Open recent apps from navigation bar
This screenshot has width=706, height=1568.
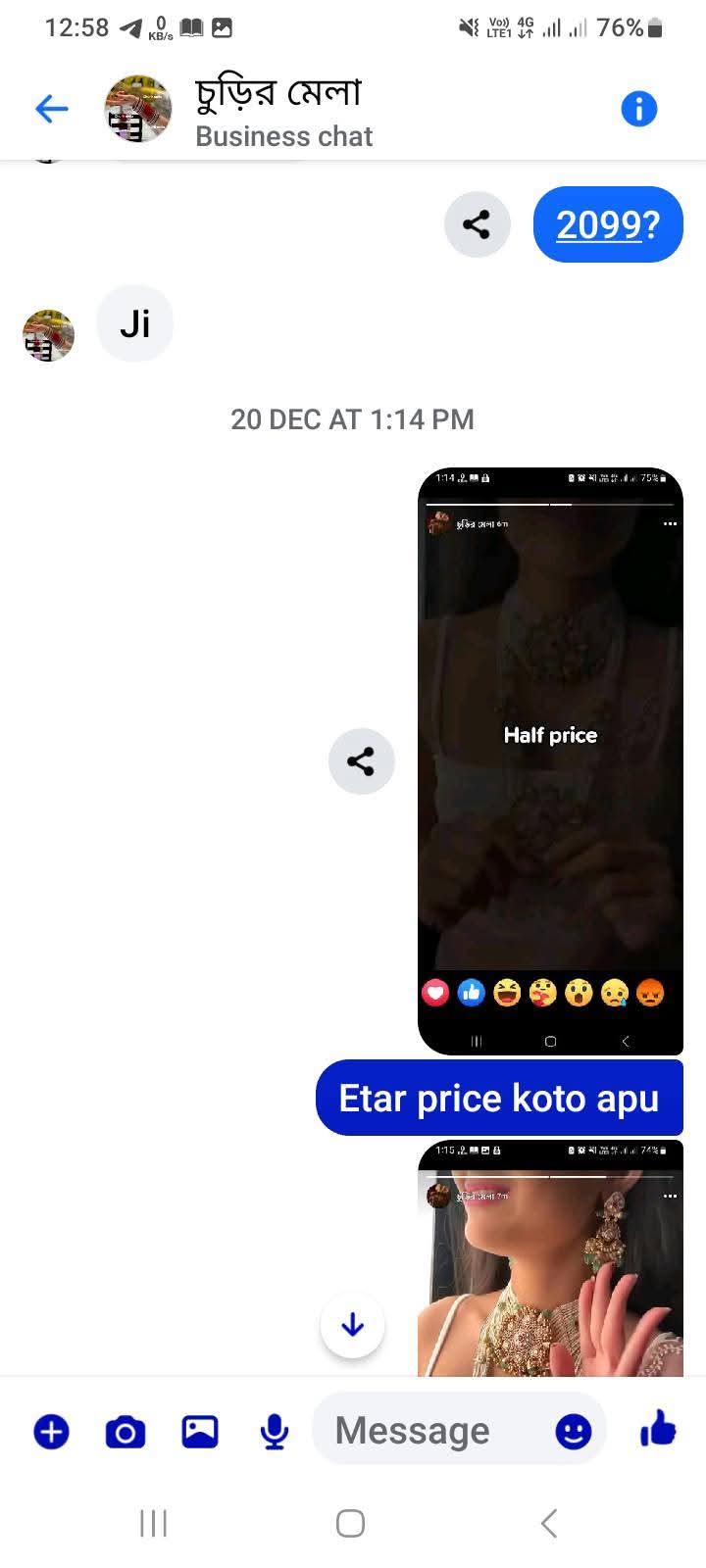coord(154,1523)
